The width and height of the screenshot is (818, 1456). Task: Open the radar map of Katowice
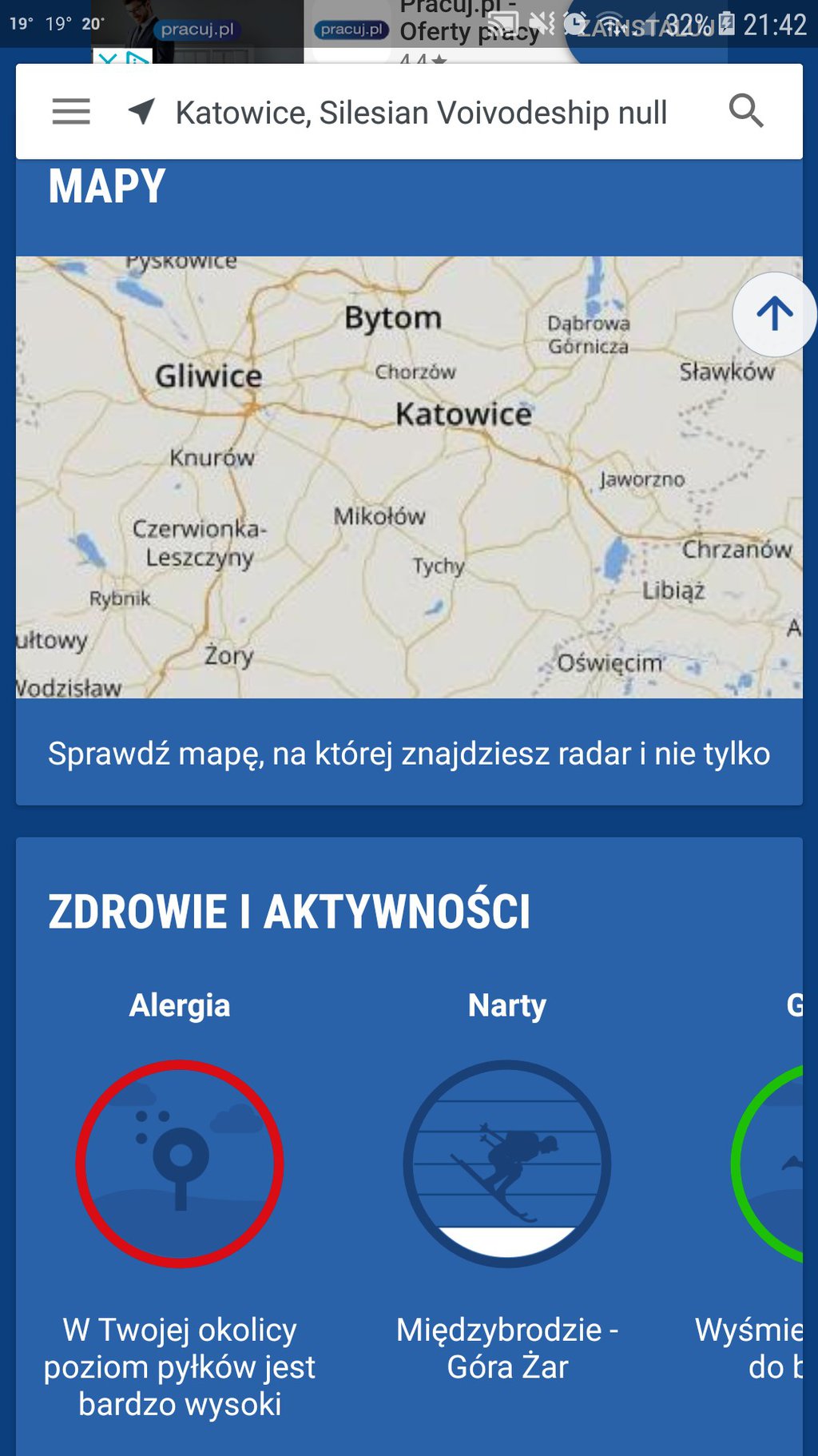coord(409,477)
